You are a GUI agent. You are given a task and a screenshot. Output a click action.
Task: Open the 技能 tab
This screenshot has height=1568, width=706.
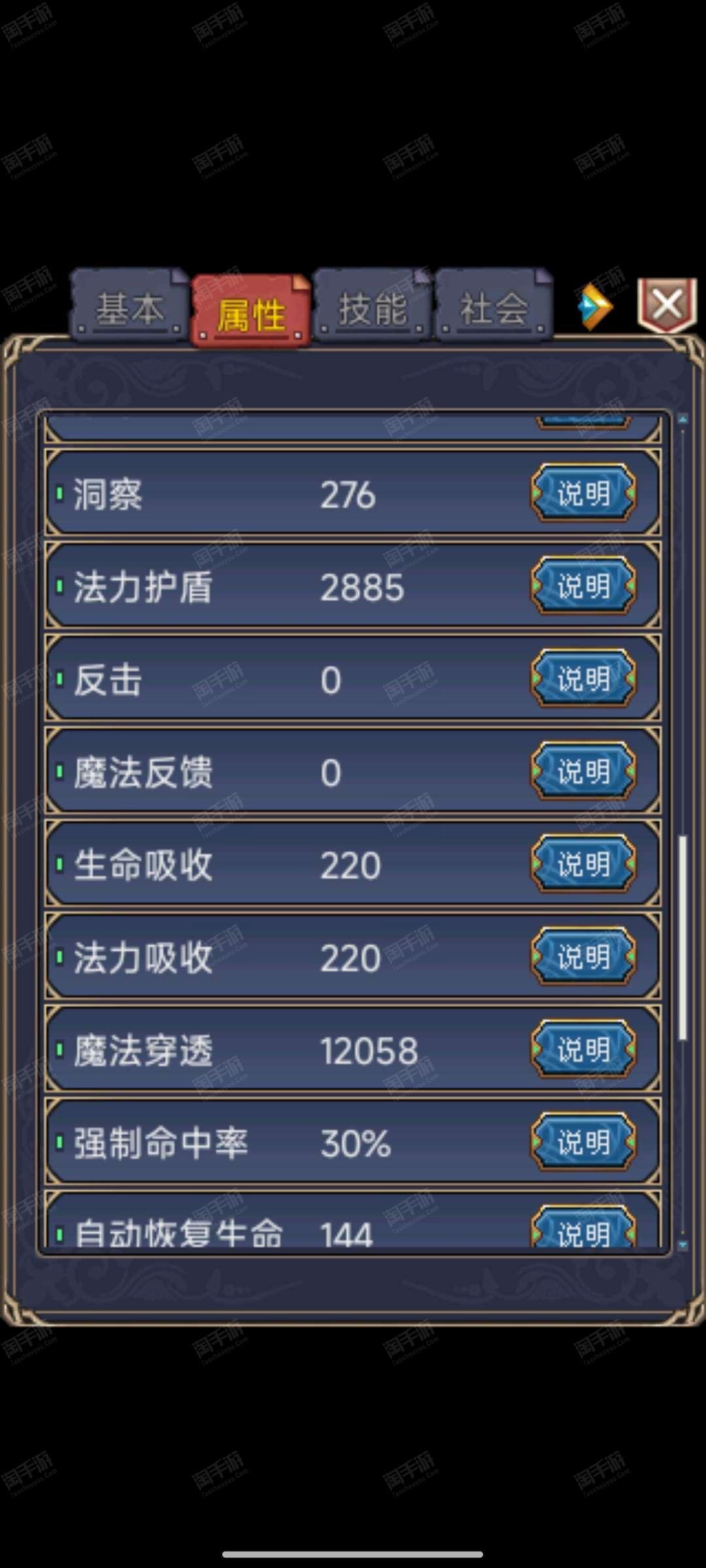pos(373,306)
